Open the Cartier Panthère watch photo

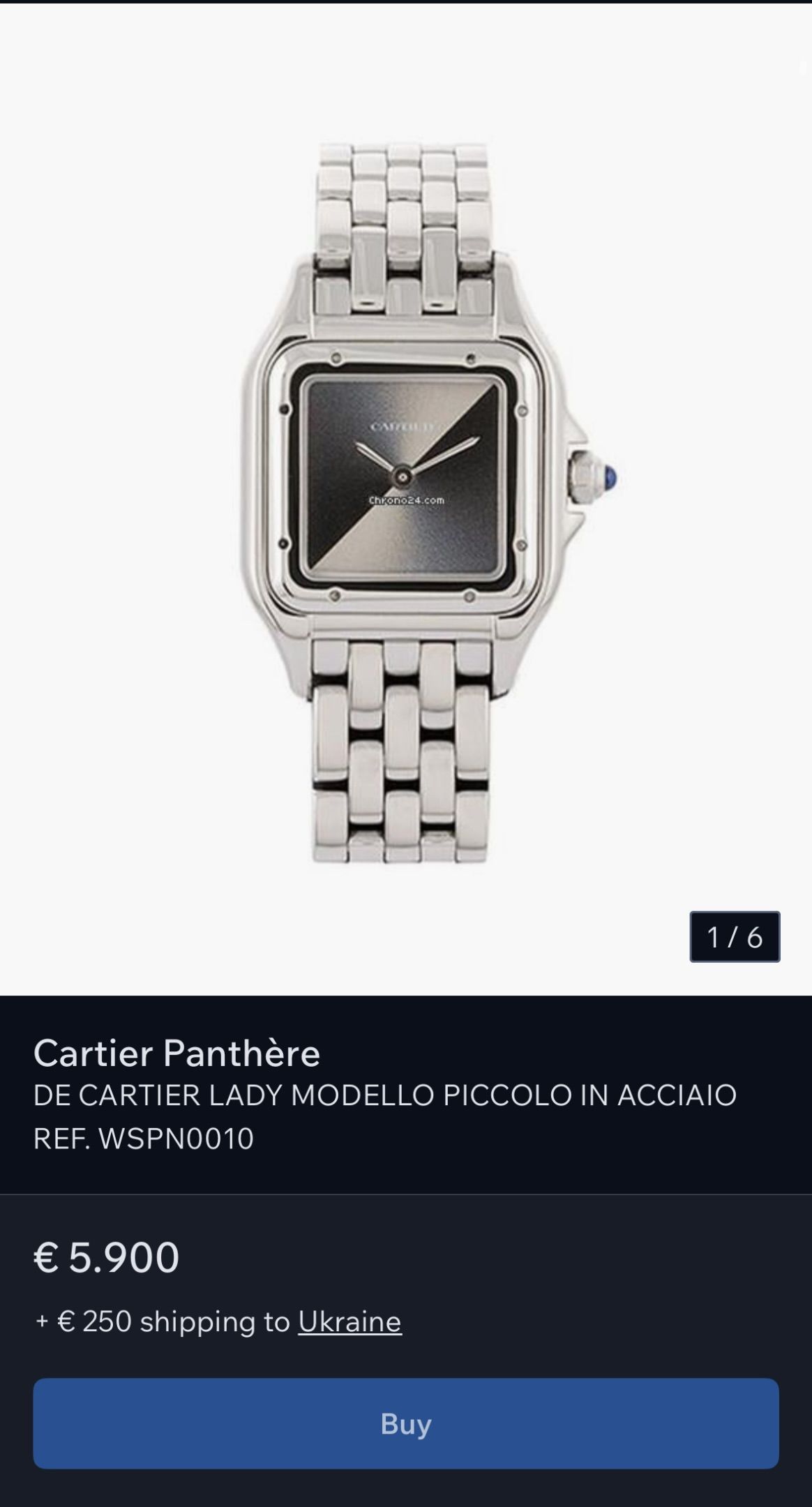(x=405, y=502)
